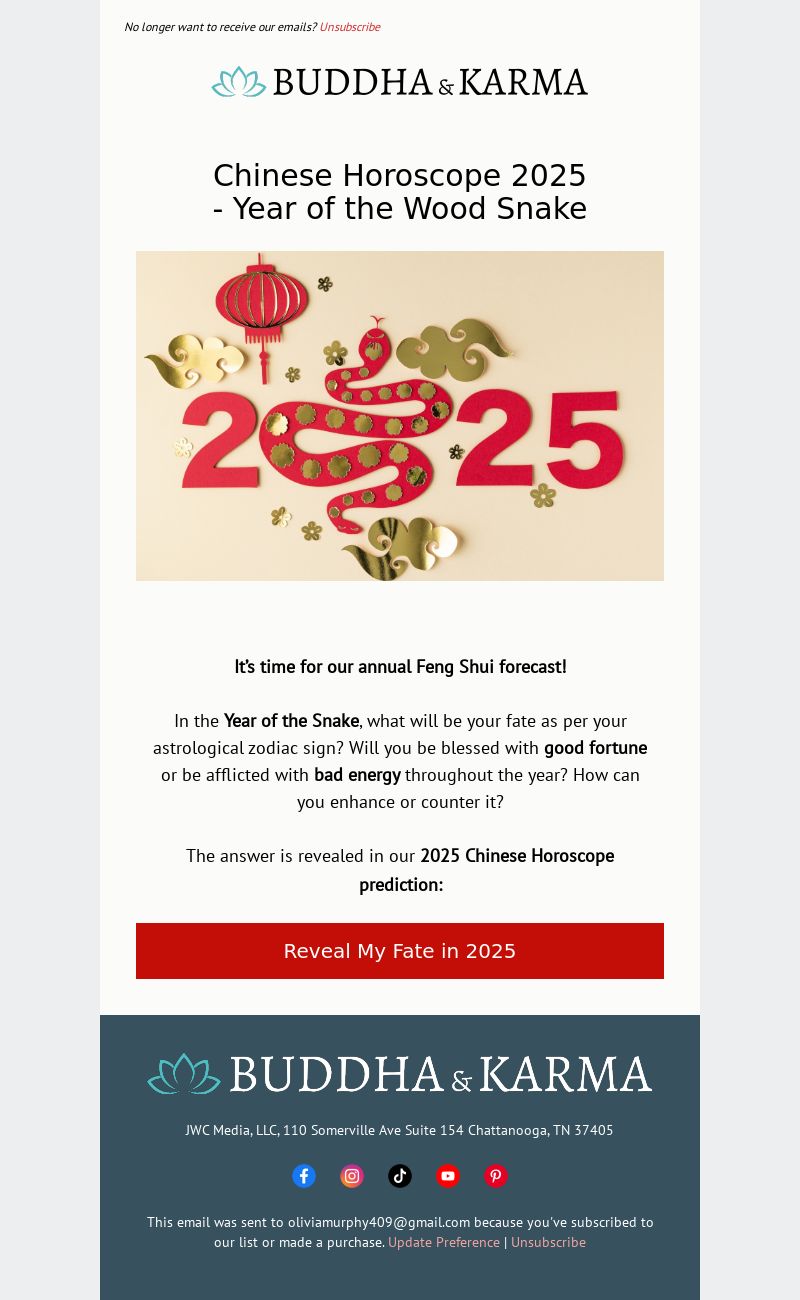This screenshot has height=1300, width=800.
Task: Open the YouTube icon in the footer
Action: pyautogui.click(x=448, y=1176)
